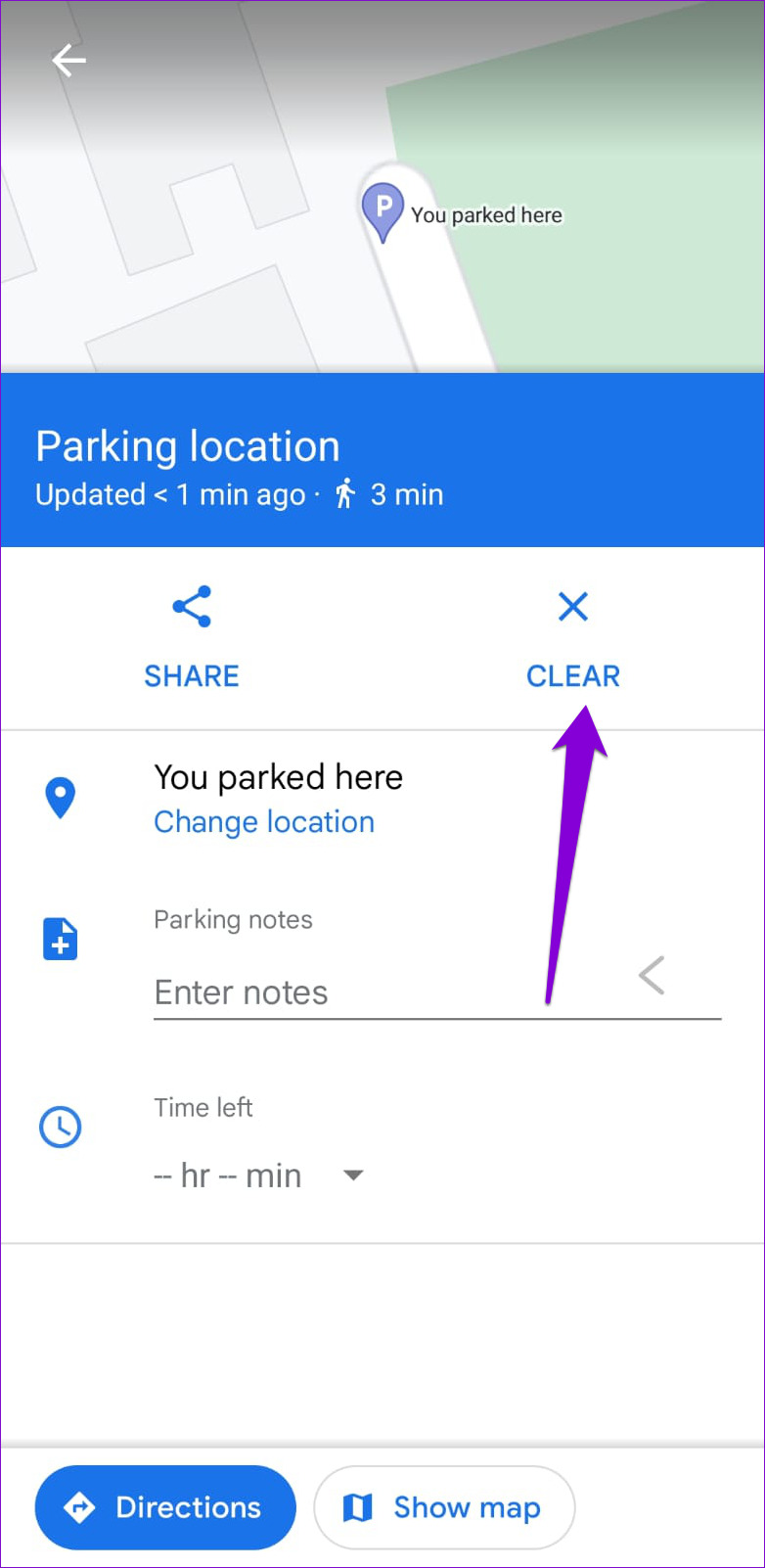This screenshot has width=765, height=1568.
Task: Go back with the top-left arrow
Action: click(x=68, y=61)
